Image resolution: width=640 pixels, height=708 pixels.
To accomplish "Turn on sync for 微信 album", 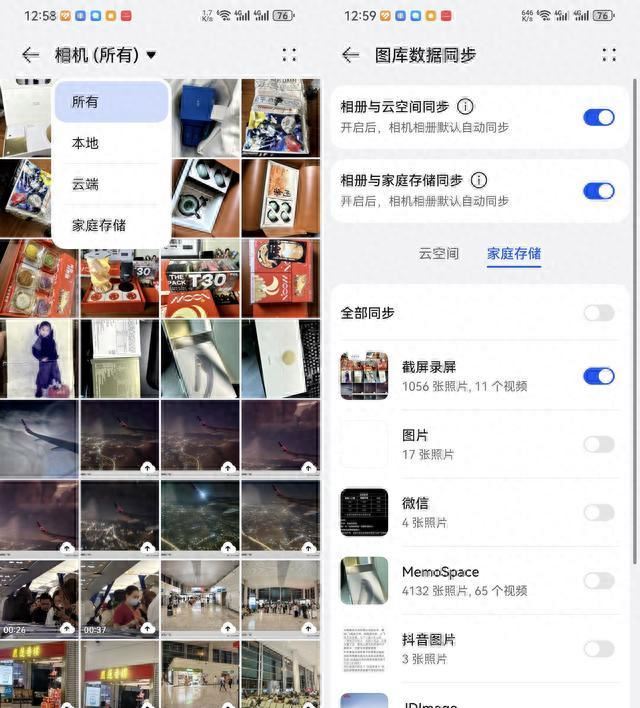I will 598,512.
